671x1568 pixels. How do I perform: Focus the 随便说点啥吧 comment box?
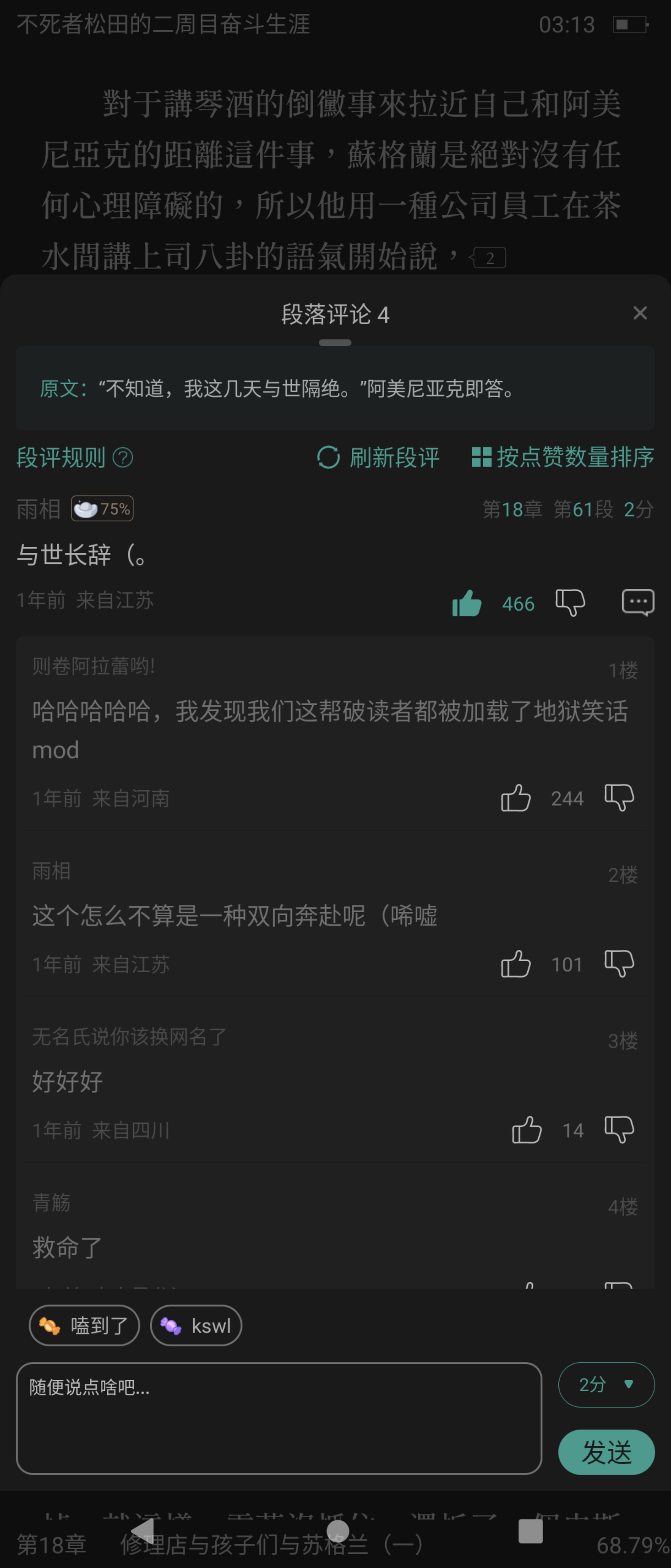pos(279,1418)
